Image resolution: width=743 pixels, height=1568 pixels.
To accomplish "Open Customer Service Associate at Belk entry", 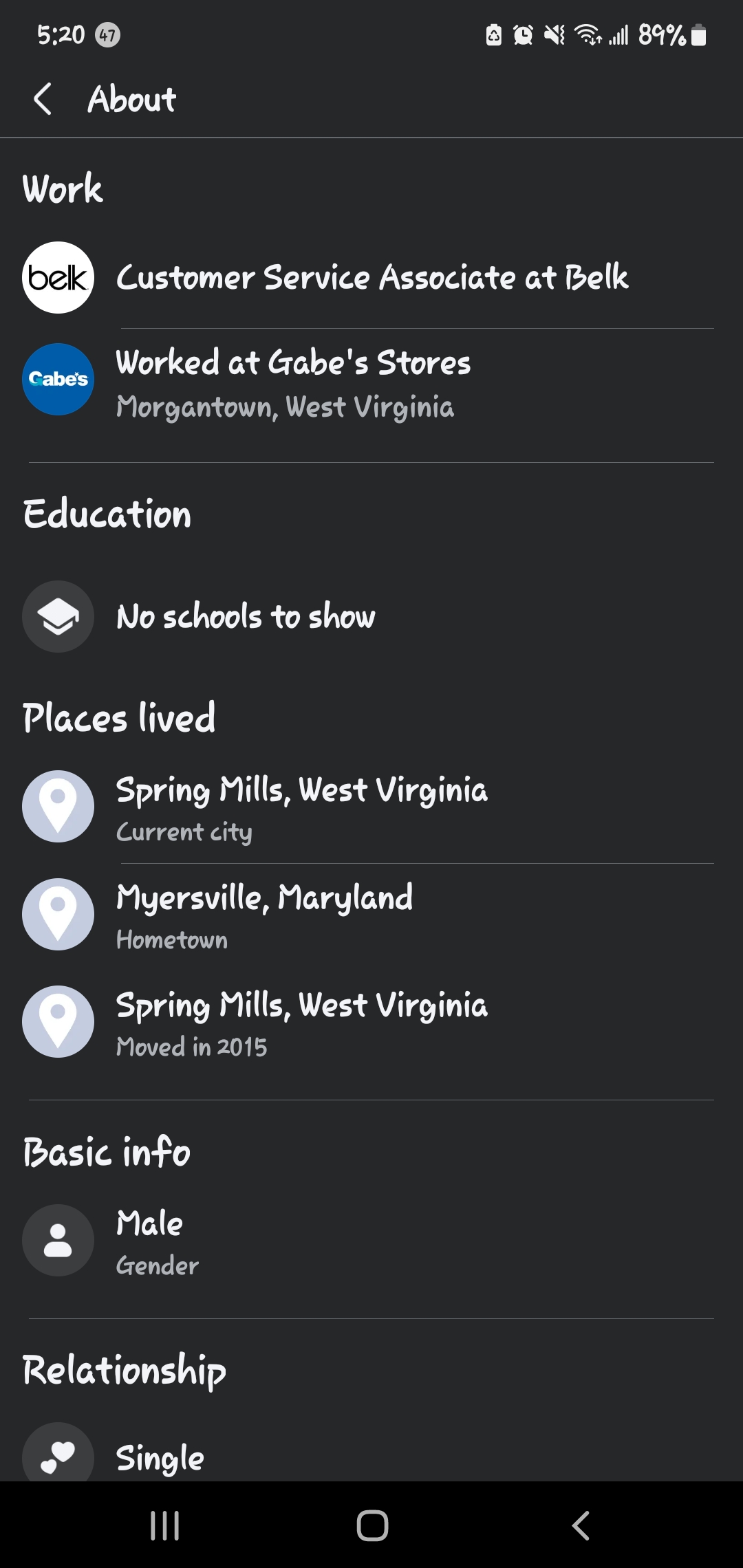I will [x=371, y=278].
